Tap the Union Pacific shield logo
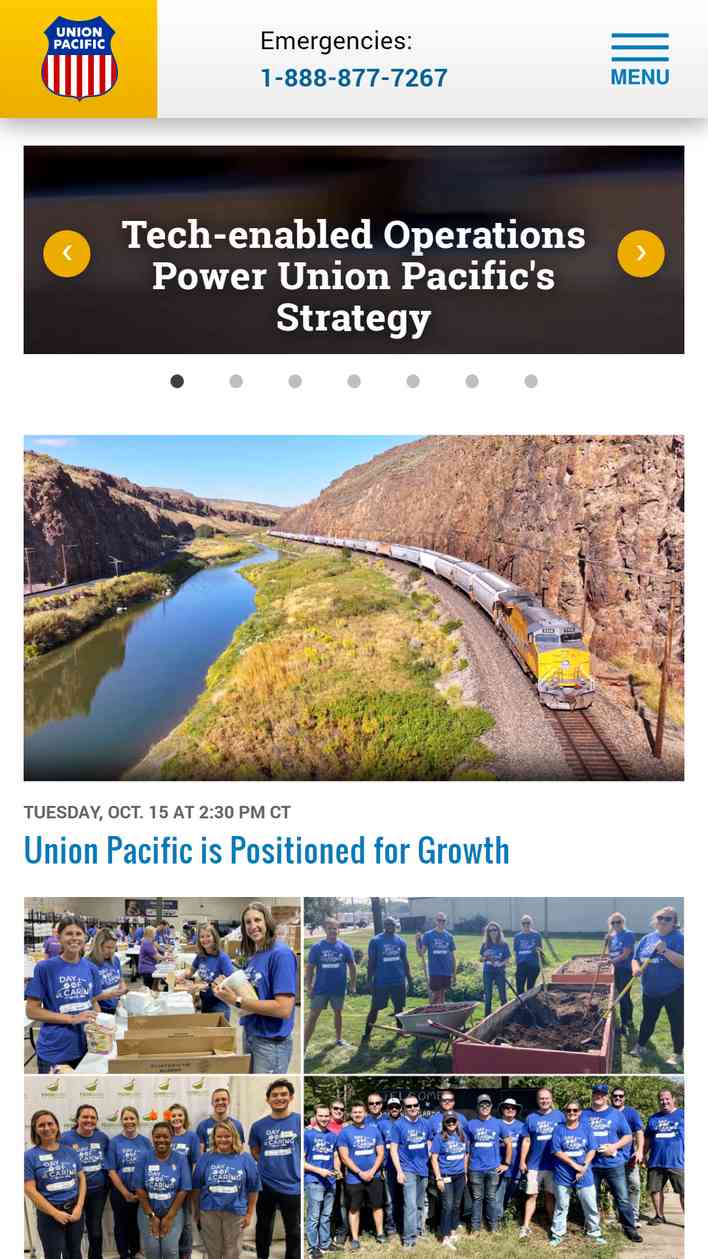The width and height of the screenshot is (708, 1259). tap(79, 58)
